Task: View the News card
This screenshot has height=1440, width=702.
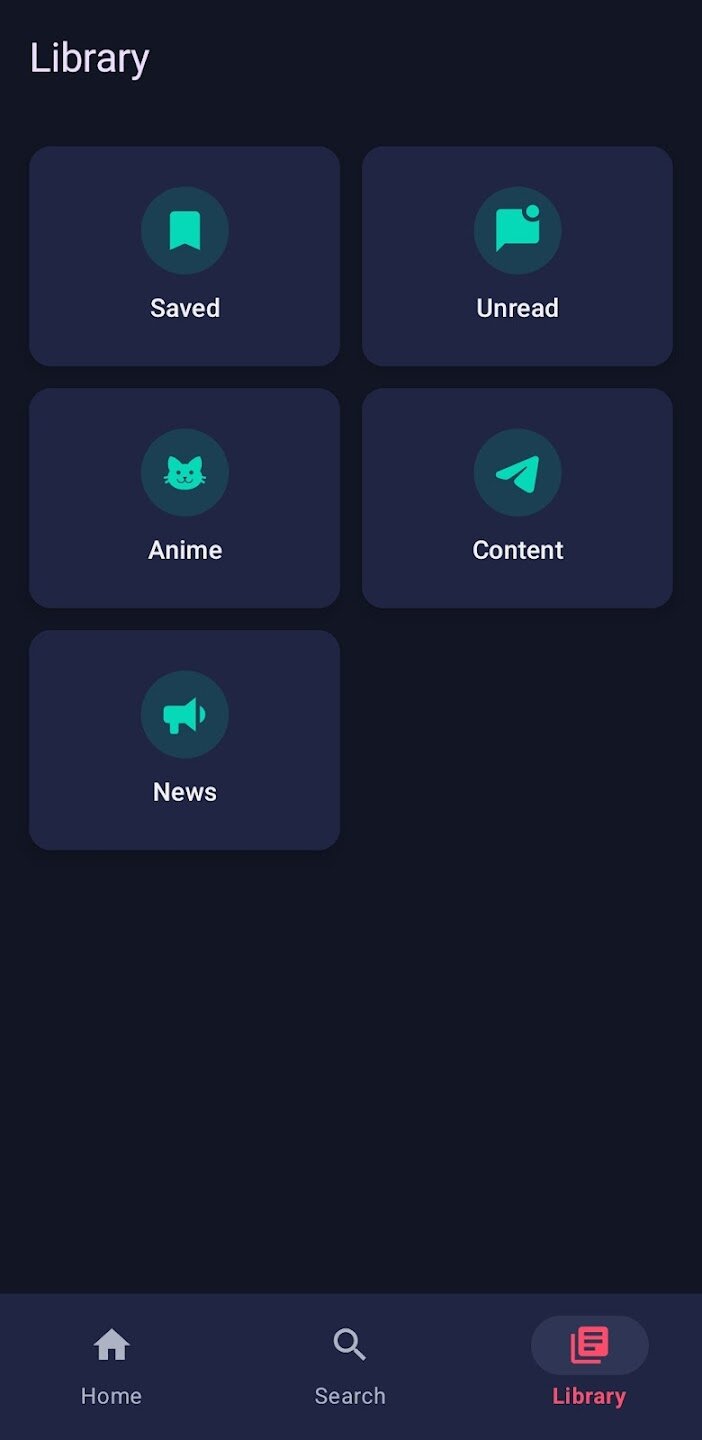Action: click(x=184, y=740)
